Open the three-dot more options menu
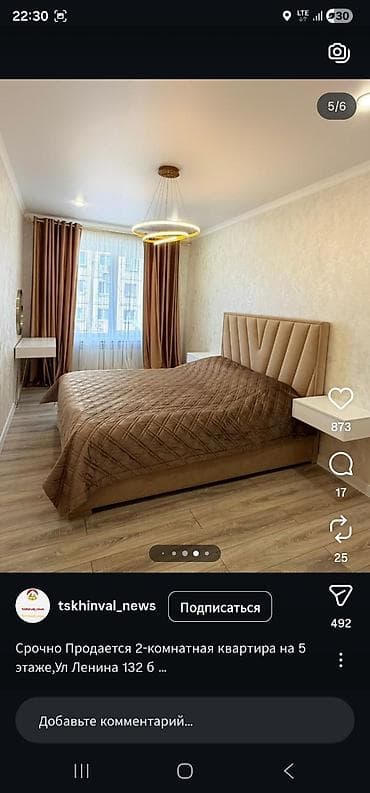Screen dimensions: 370x793 pyautogui.click(x=341, y=660)
